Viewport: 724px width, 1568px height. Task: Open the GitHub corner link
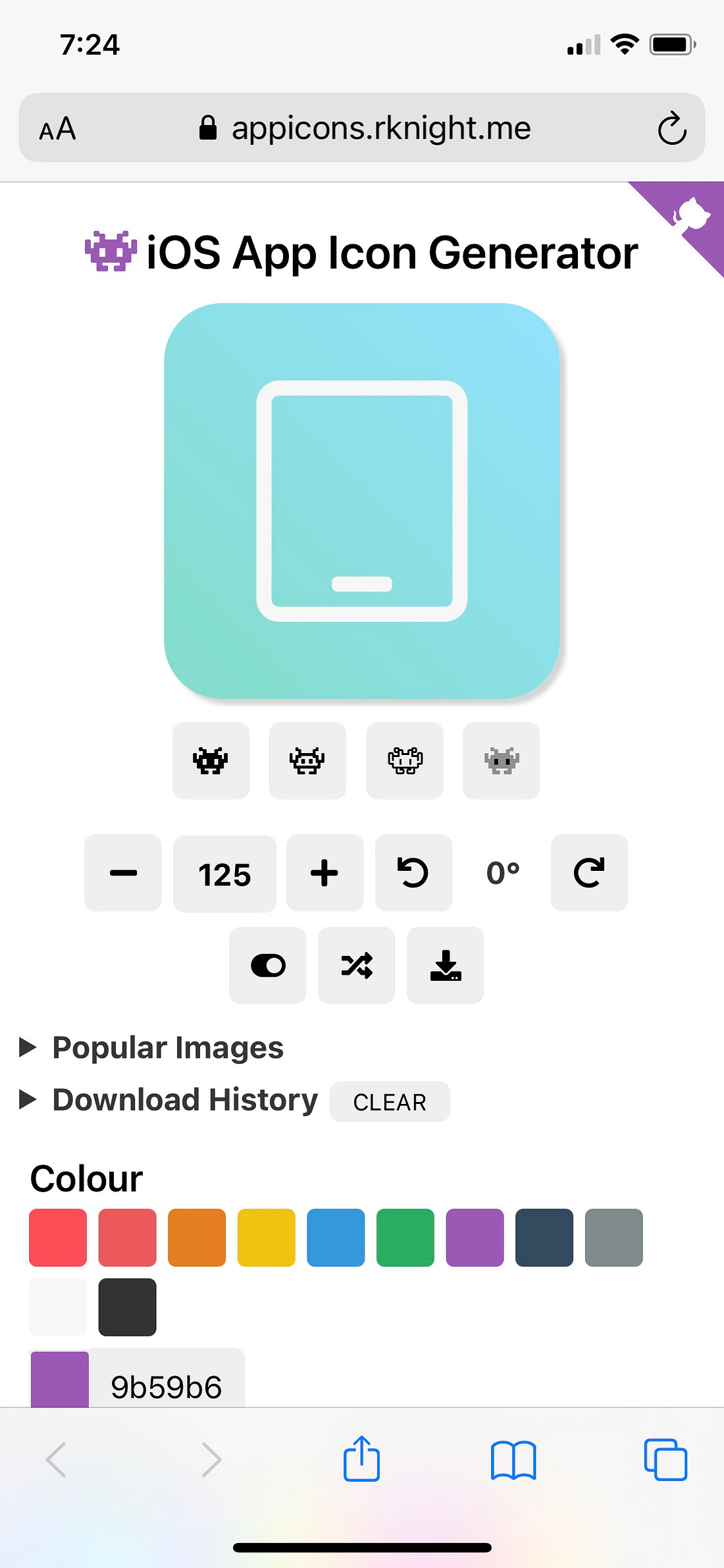(x=690, y=215)
